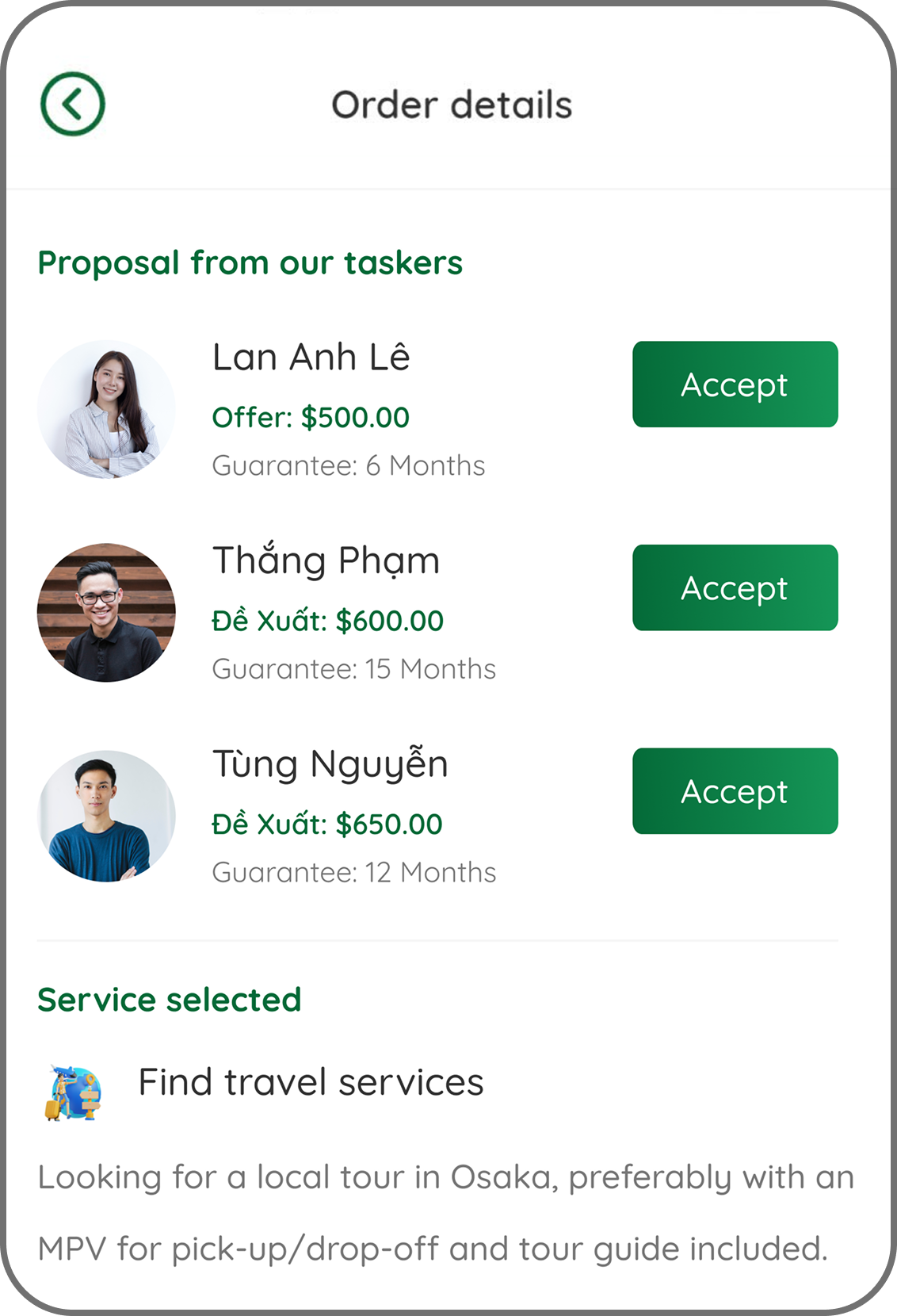Viewport: 897px width, 1316px height.
Task: Click the Guarantee: 6 Months label
Action: (349, 466)
